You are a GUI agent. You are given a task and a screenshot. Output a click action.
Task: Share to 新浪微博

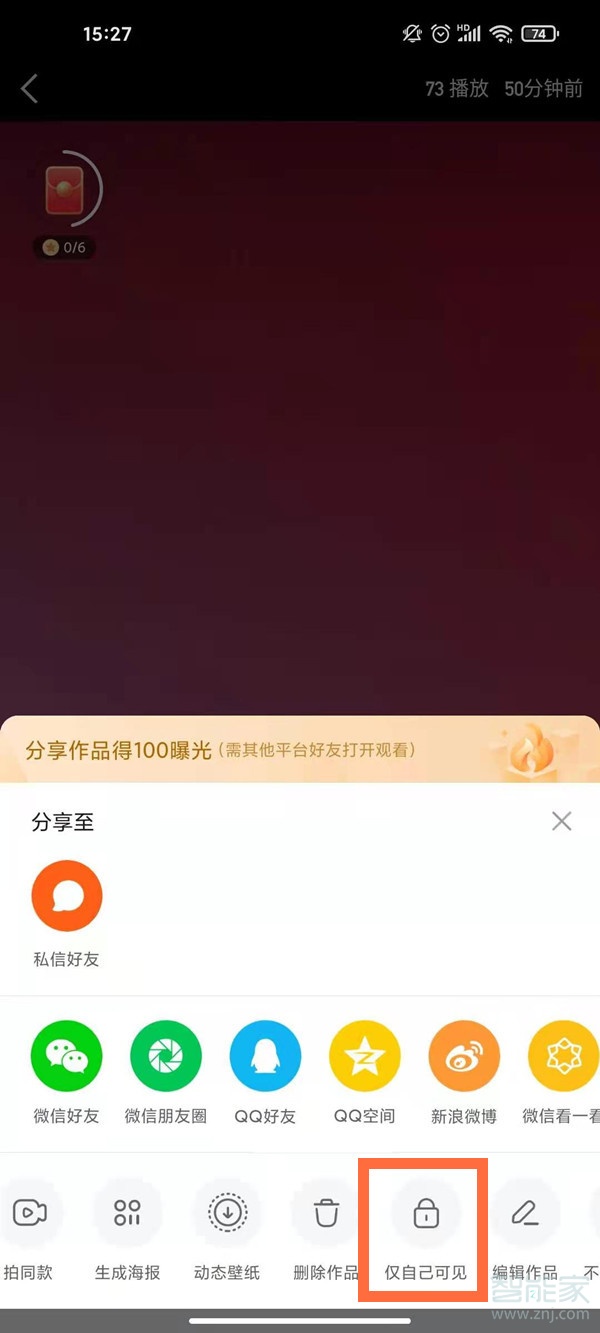[464, 1057]
